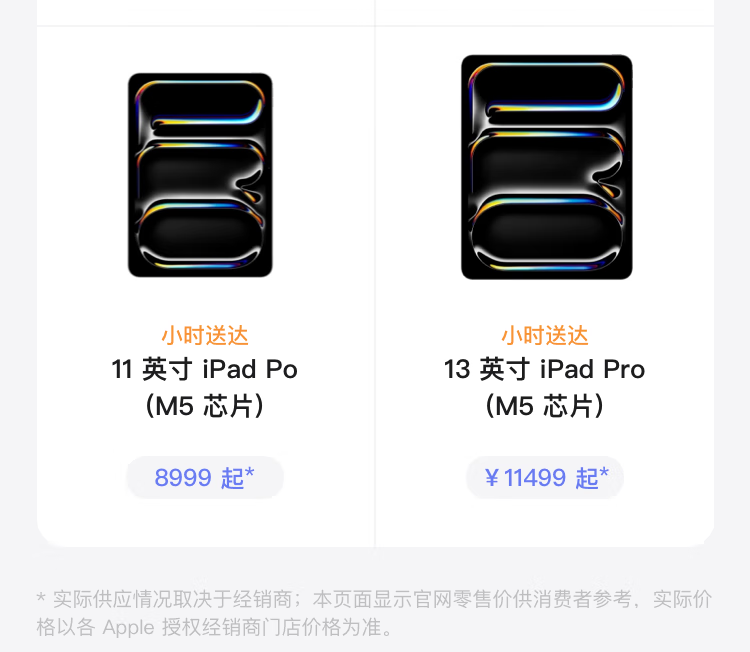Tap the 8999 起 price button
The height and width of the screenshot is (652, 750).
tap(205, 478)
